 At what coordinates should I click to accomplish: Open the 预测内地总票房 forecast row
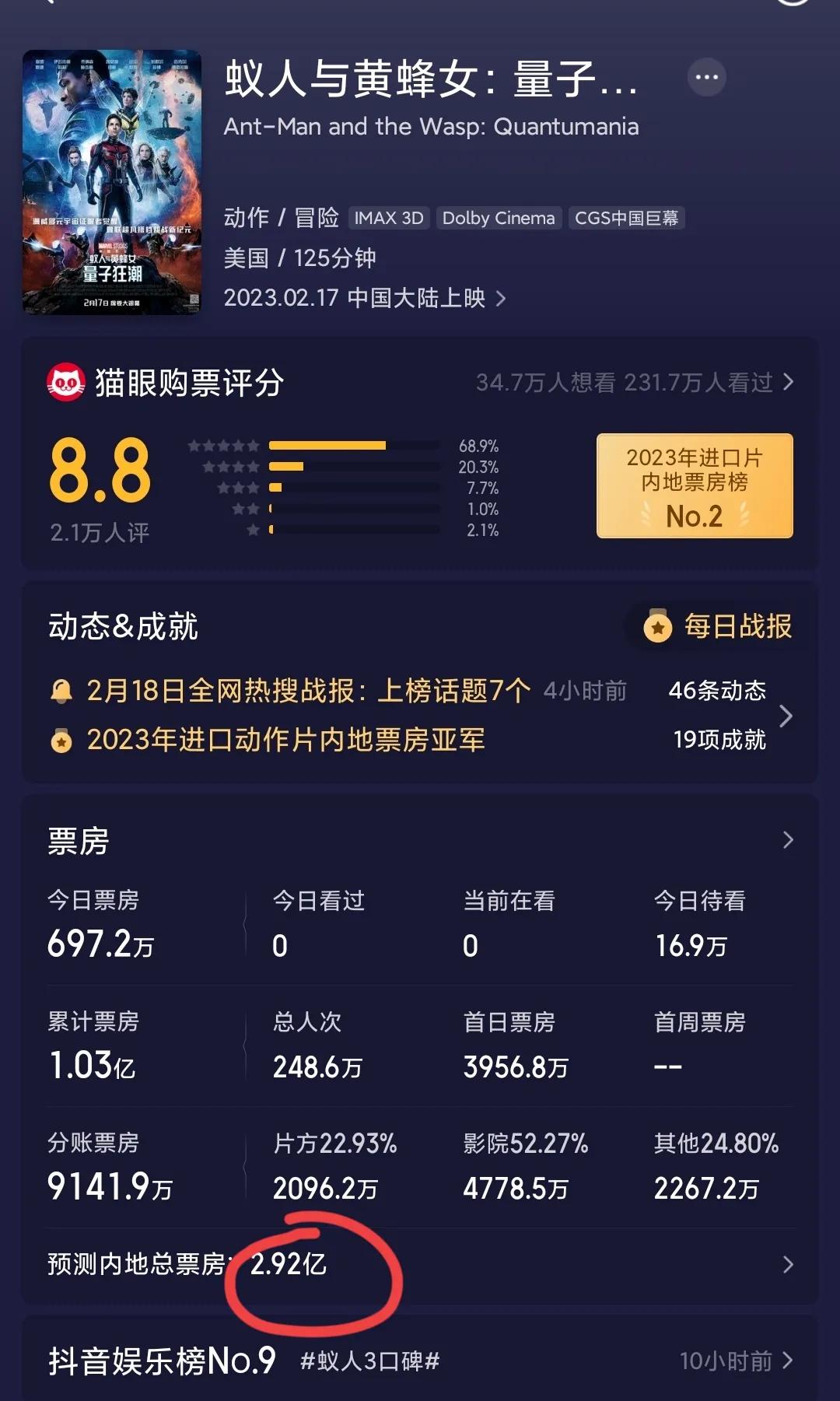pos(420,1264)
